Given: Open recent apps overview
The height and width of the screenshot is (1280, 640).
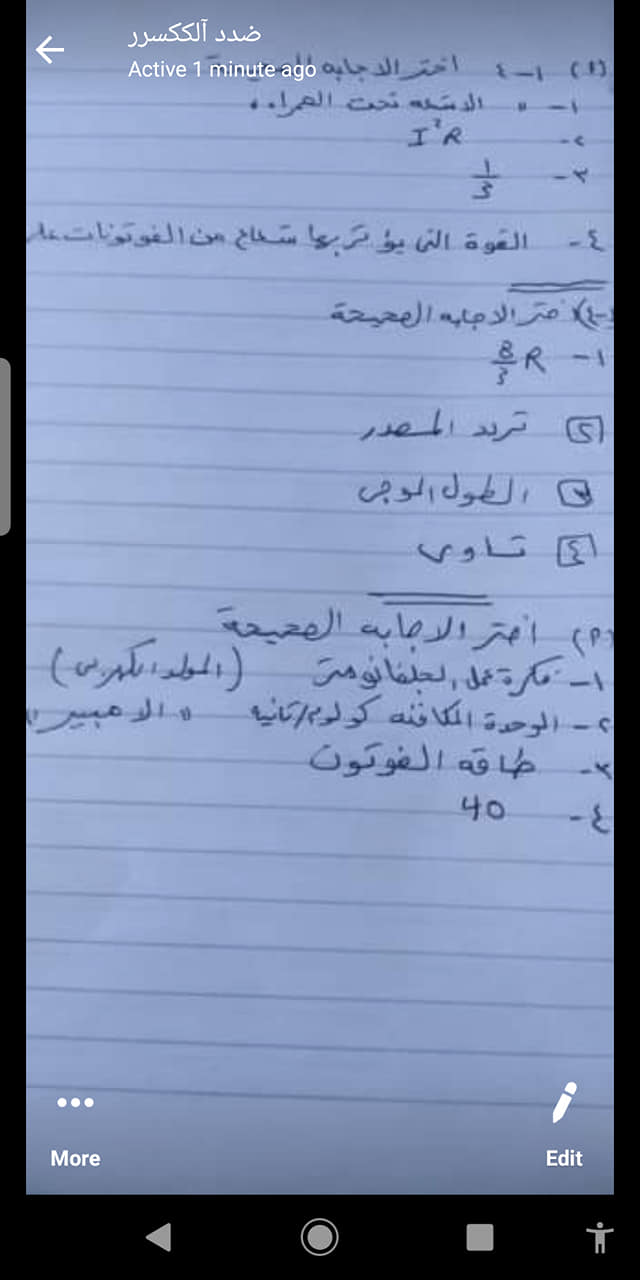Looking at the screenshot, I should 480,1237.
